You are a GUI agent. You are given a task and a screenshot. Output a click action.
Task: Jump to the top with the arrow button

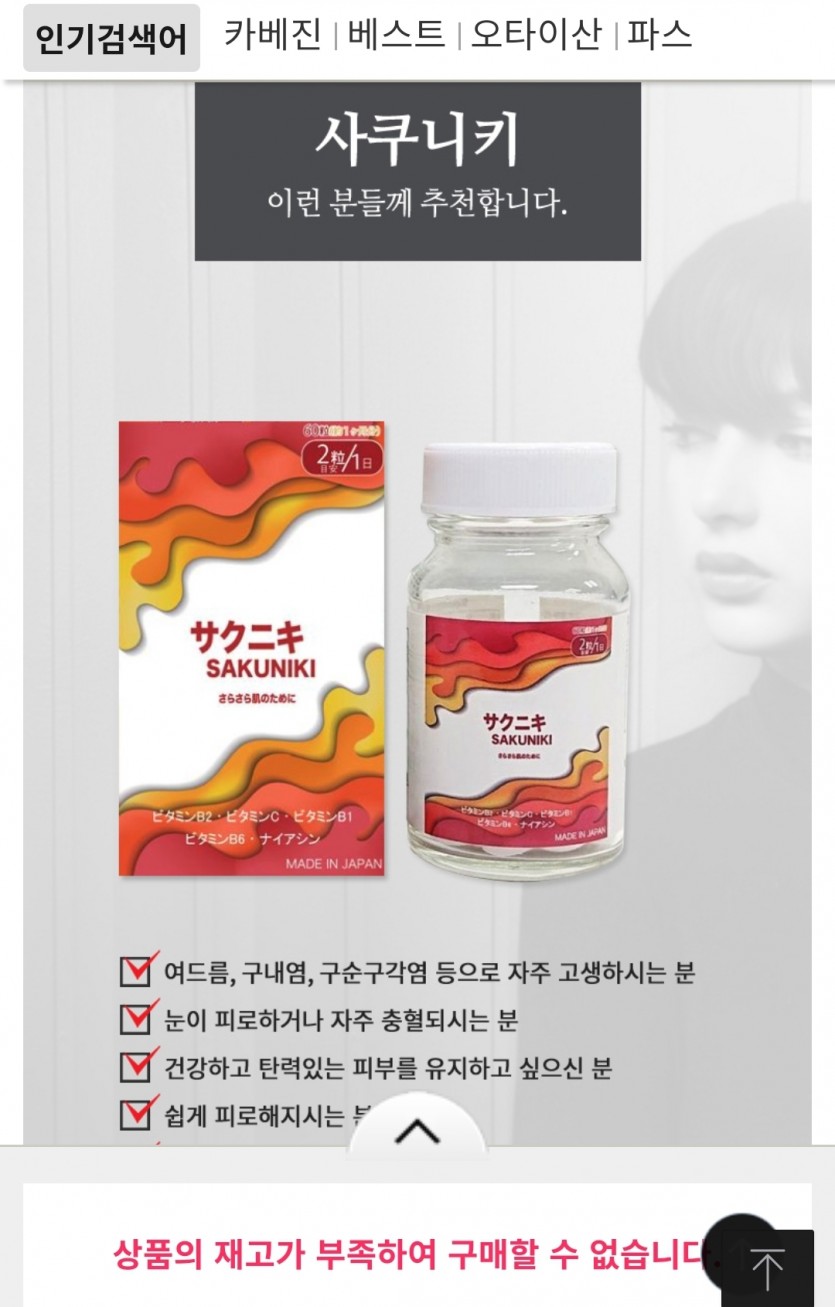click(767, 1269)
